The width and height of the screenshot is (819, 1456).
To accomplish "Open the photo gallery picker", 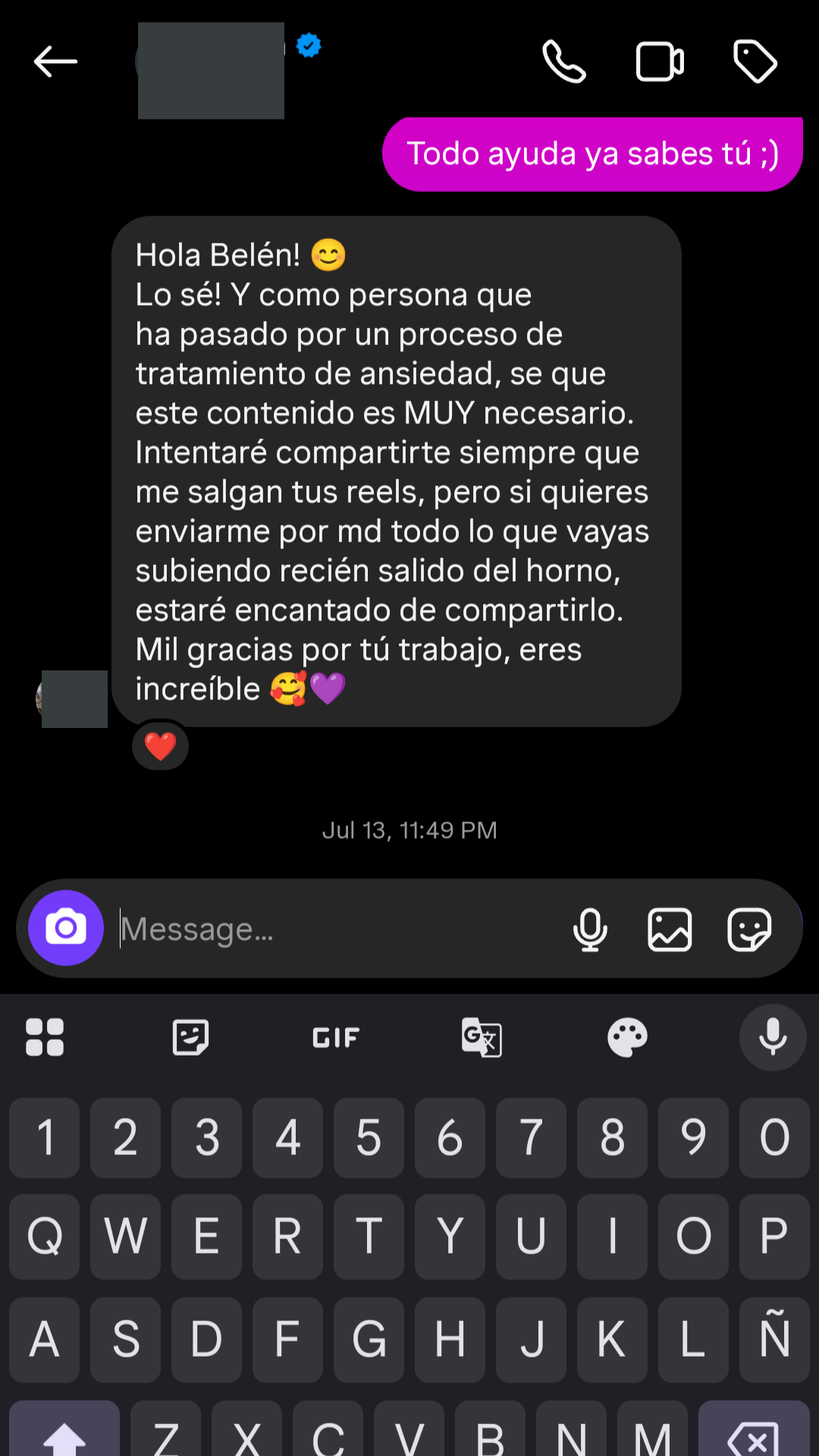I will [670, 929].
